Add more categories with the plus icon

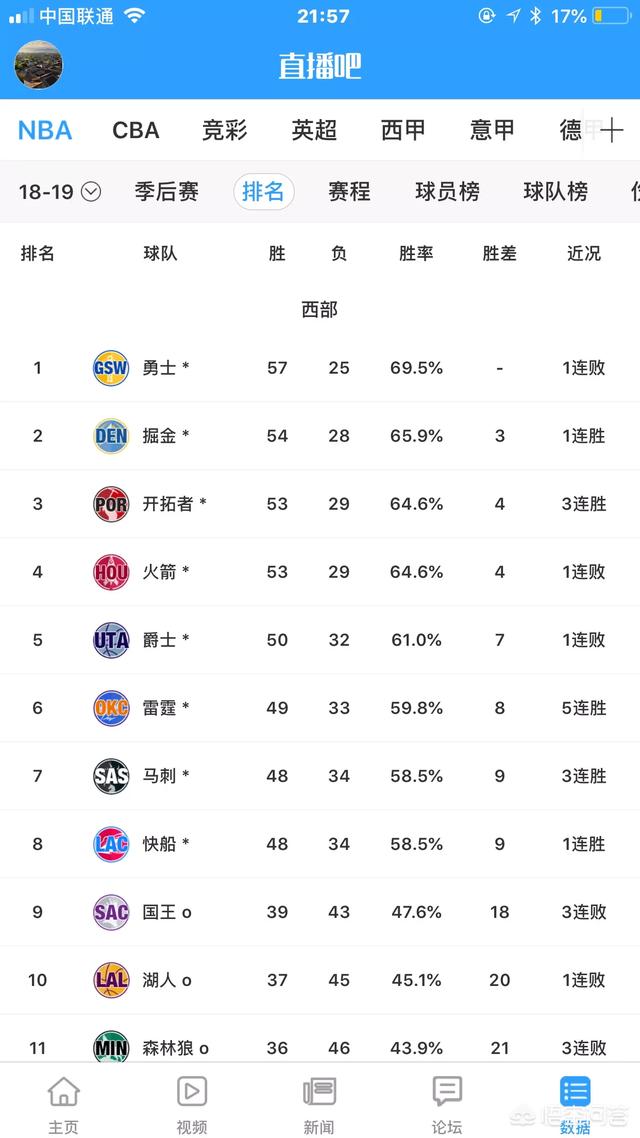click(612, 131)
